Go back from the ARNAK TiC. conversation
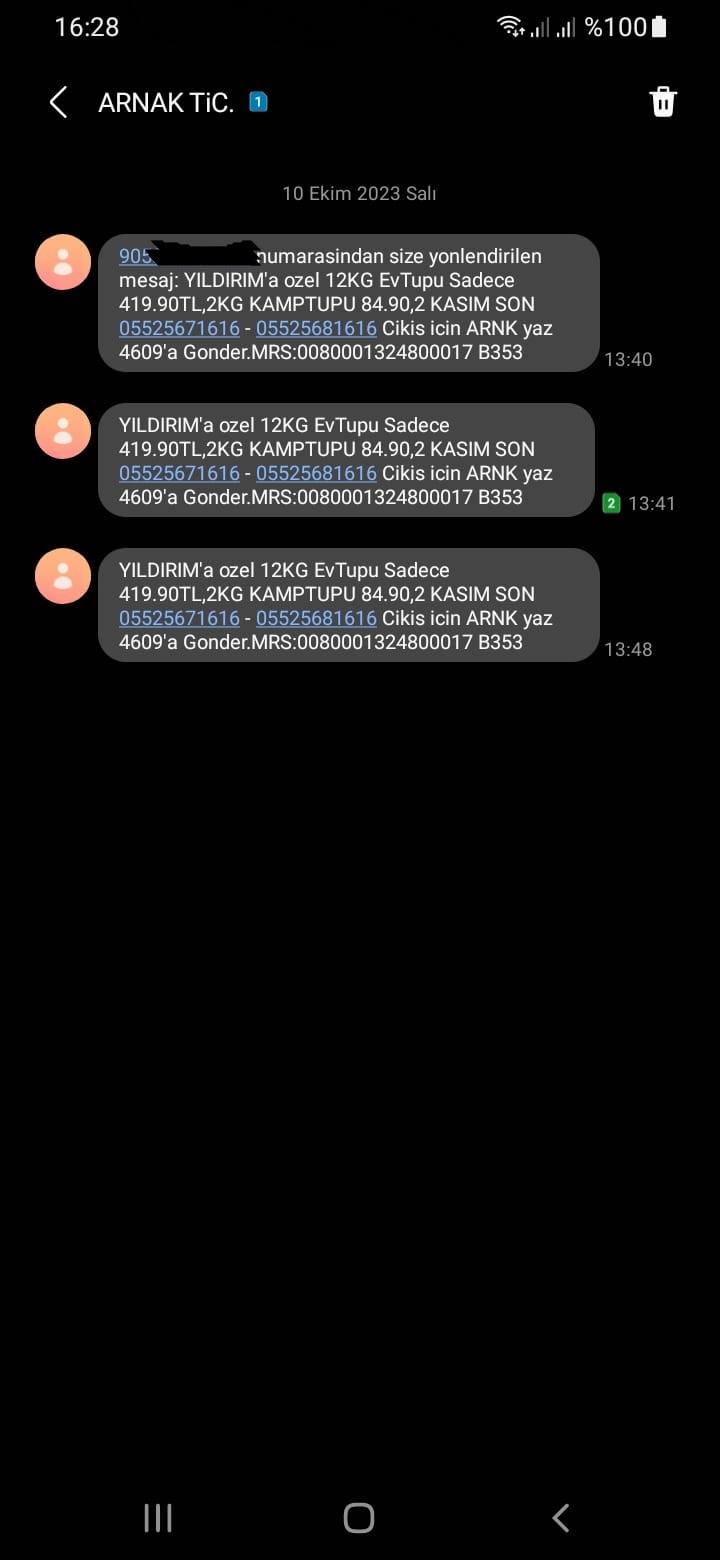The height and width of the screenshot is (1560, 720). (x=59, y=102)
